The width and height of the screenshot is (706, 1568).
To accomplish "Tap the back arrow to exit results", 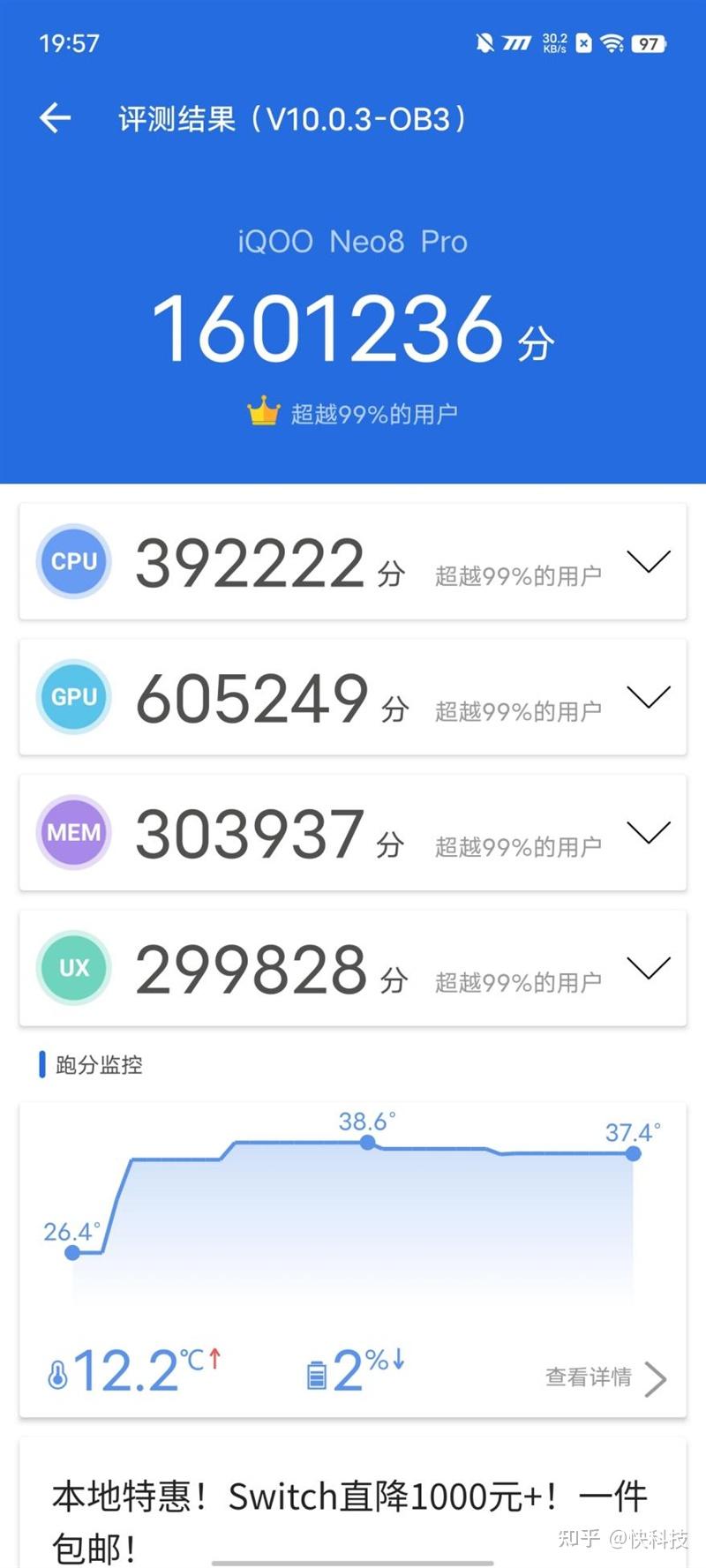I will click(x=55, y=117).
